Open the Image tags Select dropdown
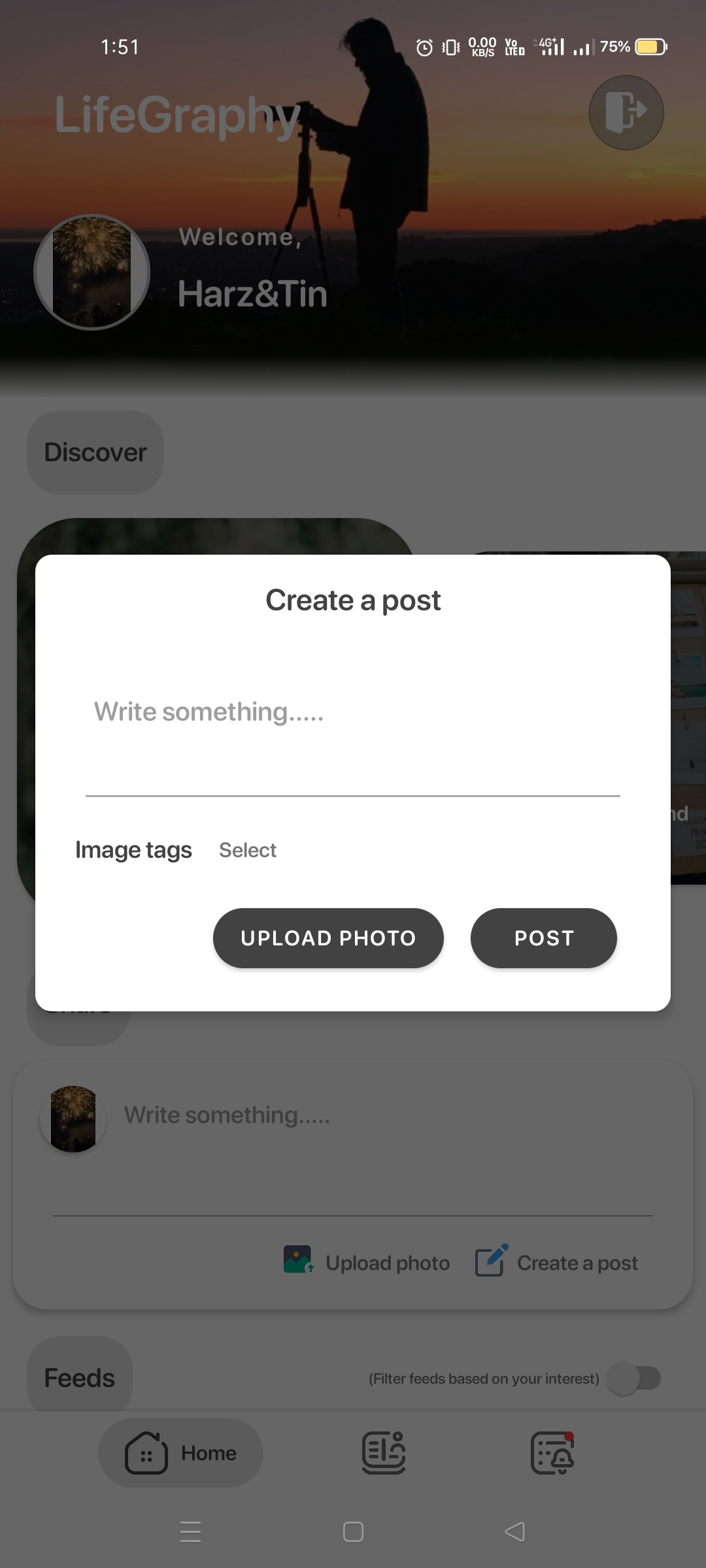The width and height of the screenshot is (706, 1568). coord(248,850)
